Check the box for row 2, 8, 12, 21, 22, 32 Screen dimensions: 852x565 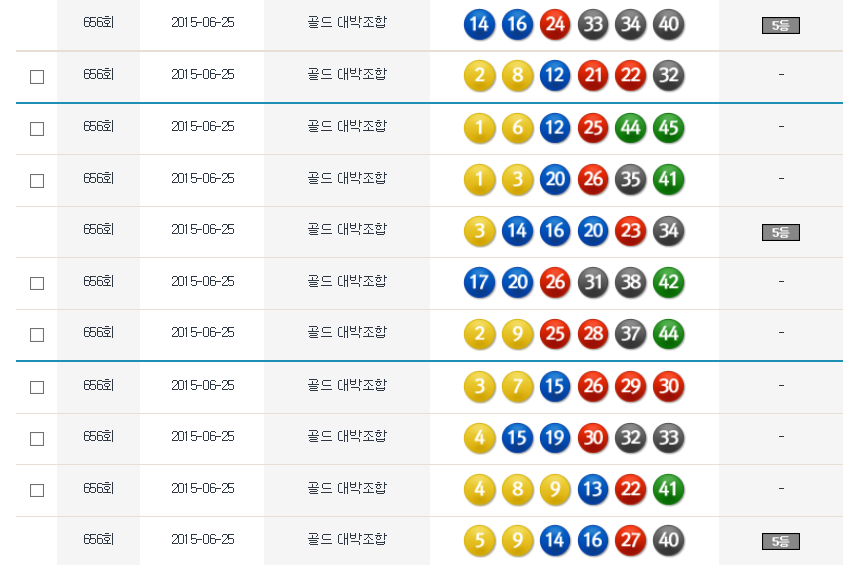[37, 77]
